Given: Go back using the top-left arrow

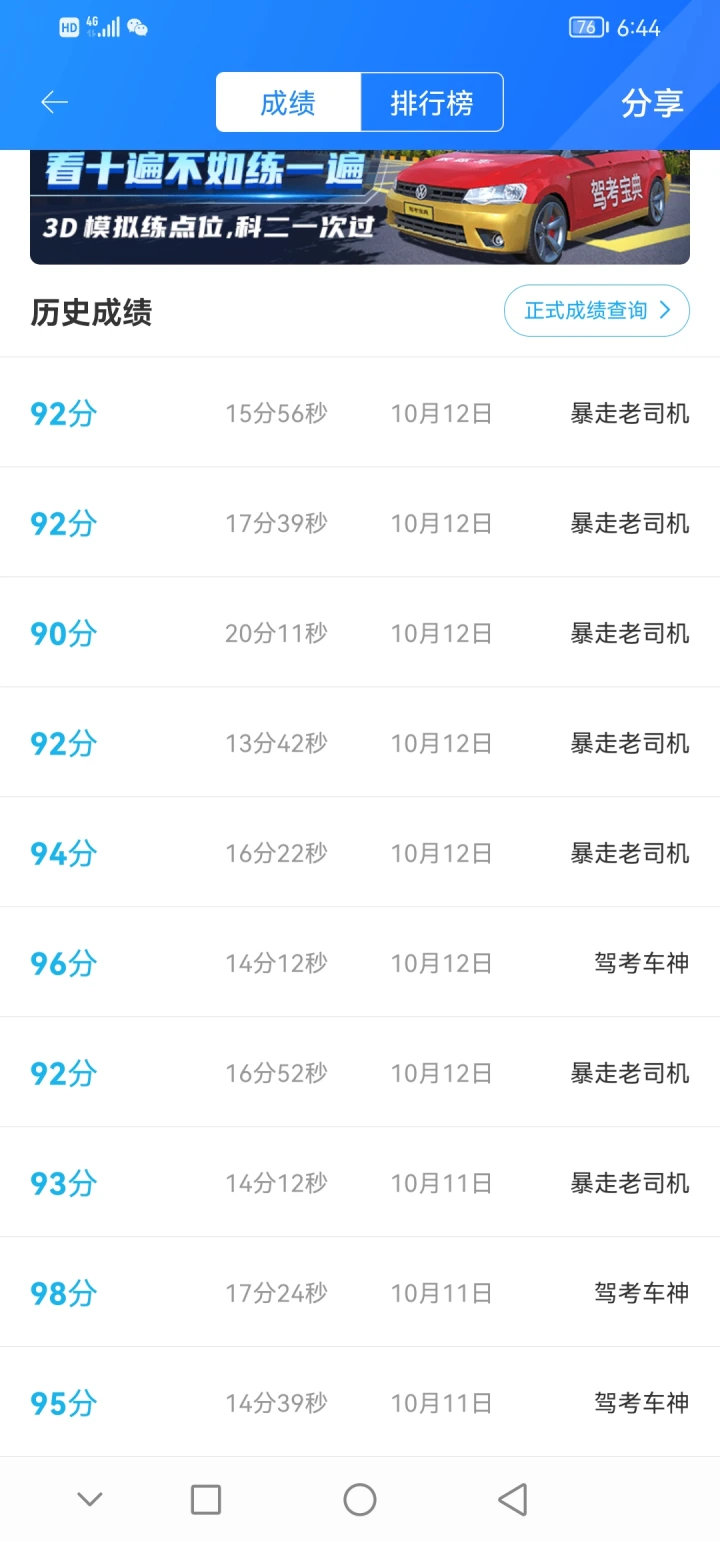Looking at the screenshot, I should (x=54, y=102).
